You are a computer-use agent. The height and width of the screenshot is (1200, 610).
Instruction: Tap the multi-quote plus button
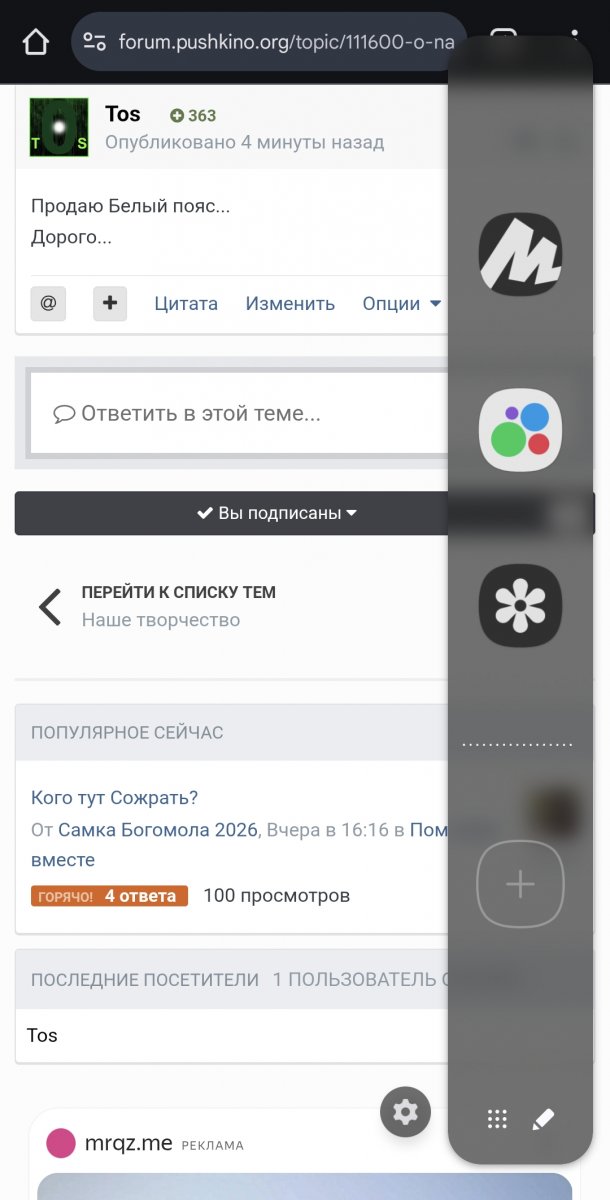click(110, 303)
